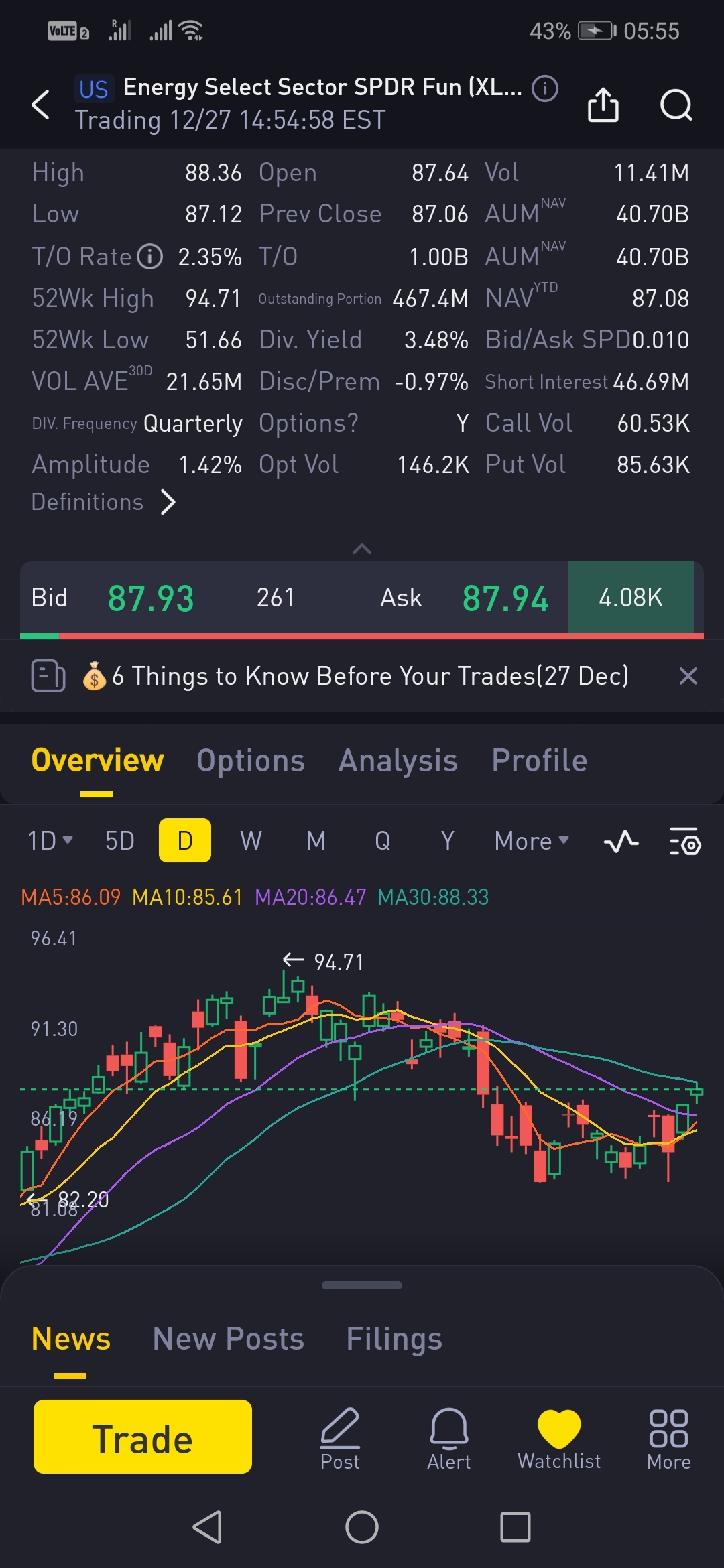Open the search magnifier

pos(676,105)
